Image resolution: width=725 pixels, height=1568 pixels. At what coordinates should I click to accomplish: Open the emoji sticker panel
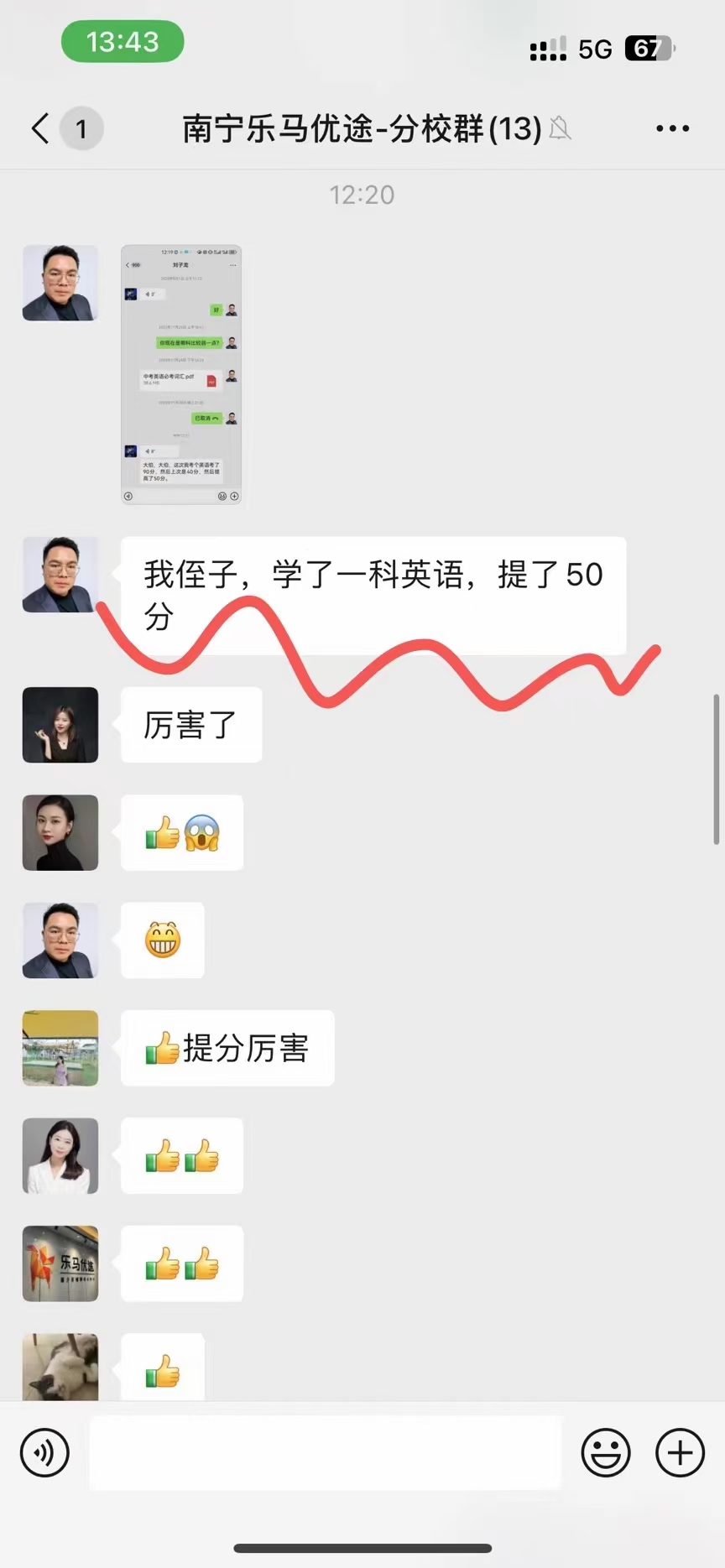(x=606, y=1452)
